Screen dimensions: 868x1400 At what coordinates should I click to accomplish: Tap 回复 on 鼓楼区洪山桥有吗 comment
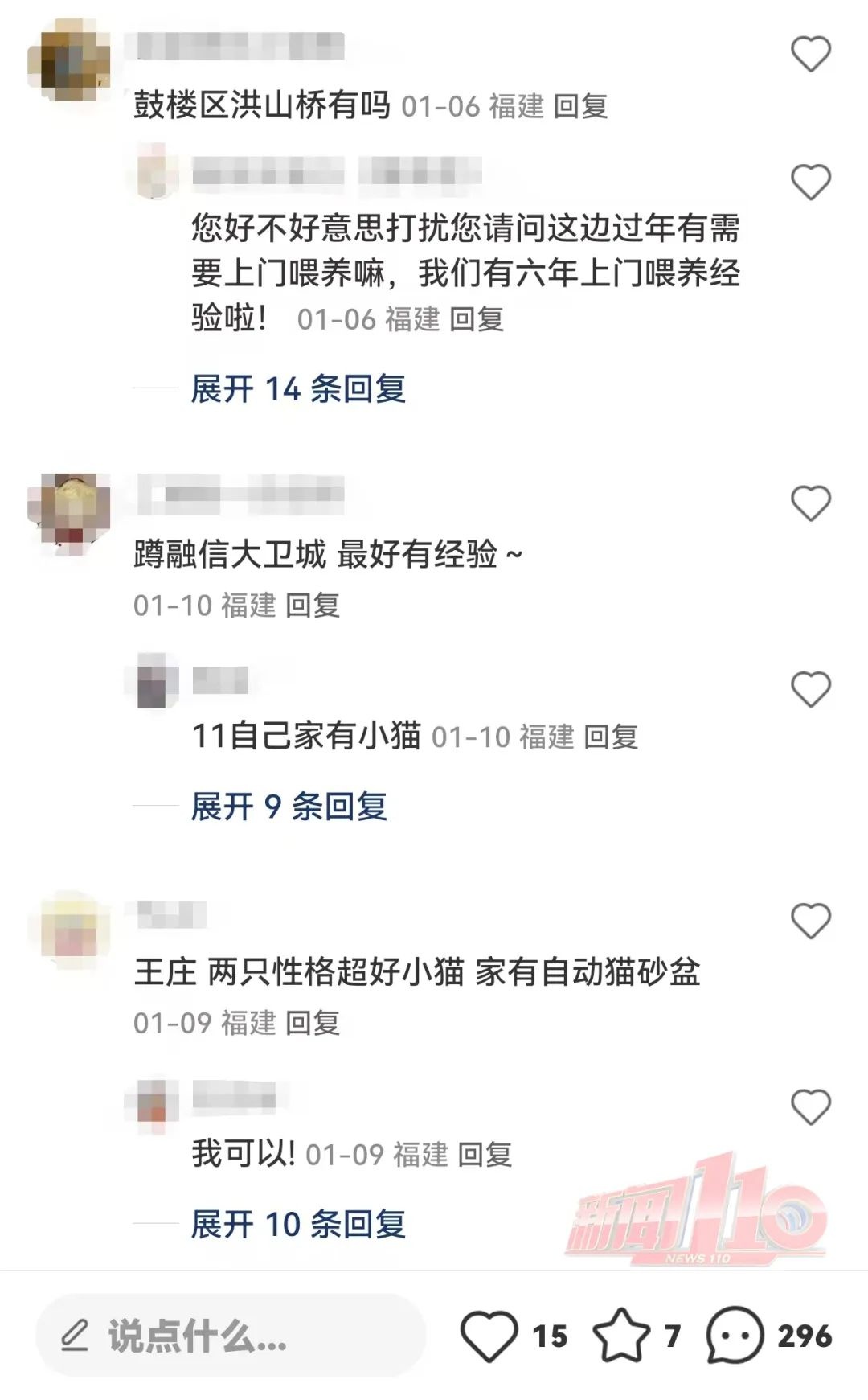(x=580, y=106)
